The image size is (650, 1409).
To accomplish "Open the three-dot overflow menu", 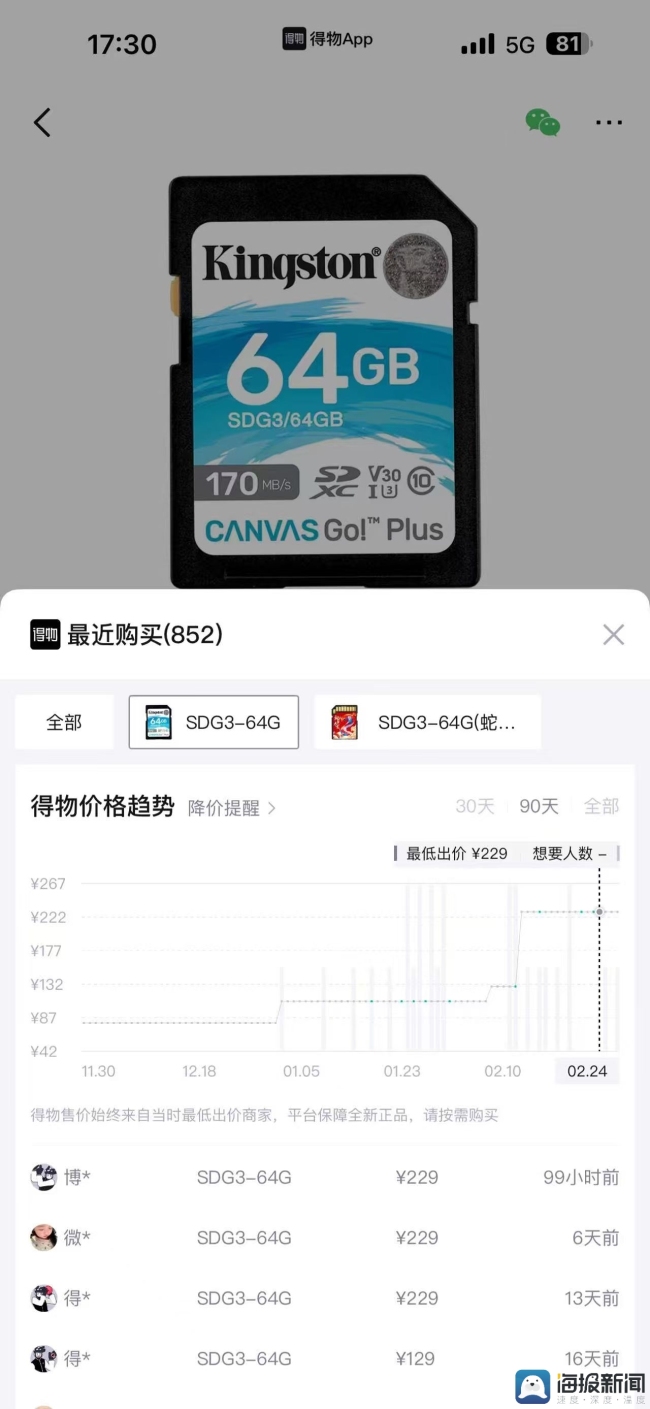I will pyautogui.click(x=608, y=123).
